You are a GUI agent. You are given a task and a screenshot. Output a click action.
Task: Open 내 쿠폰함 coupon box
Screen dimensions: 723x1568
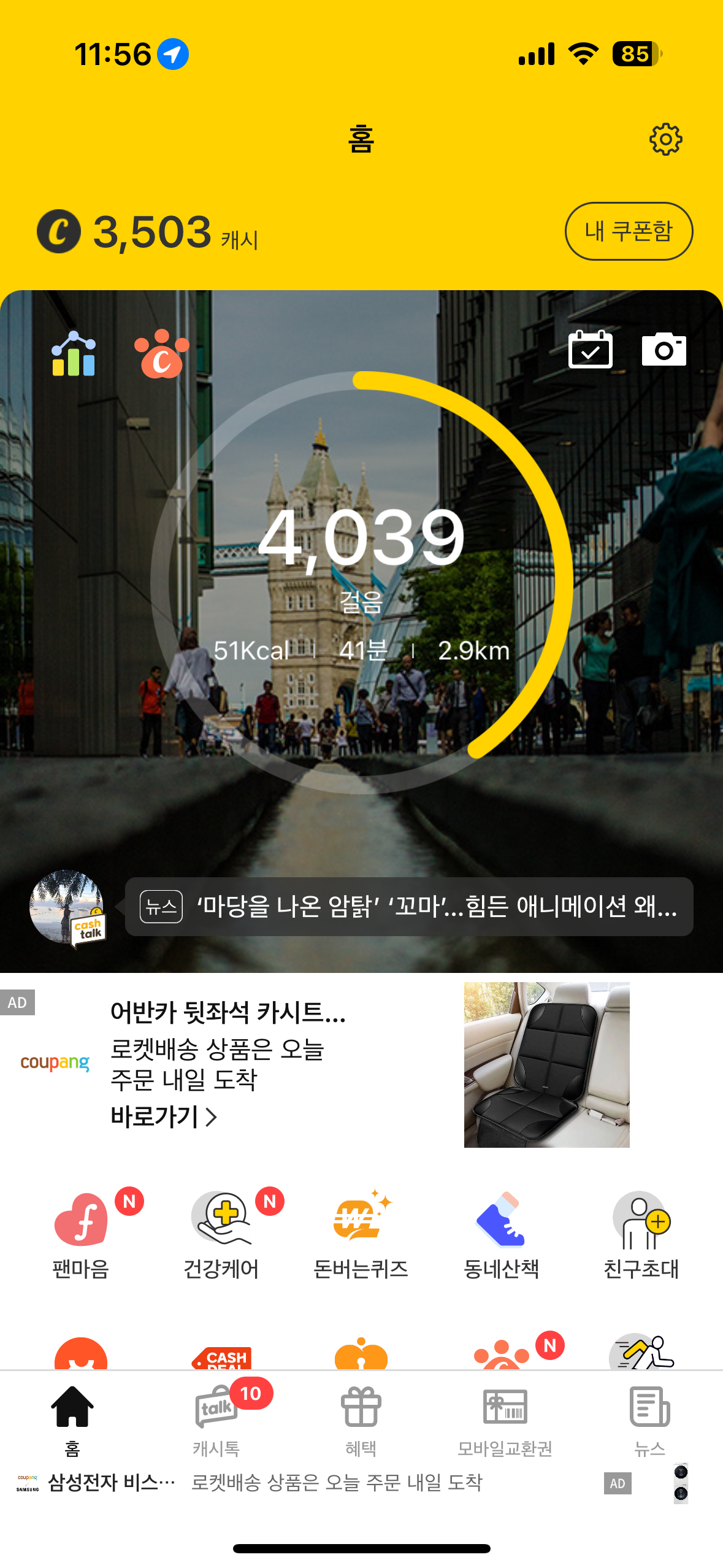[629, 231]
